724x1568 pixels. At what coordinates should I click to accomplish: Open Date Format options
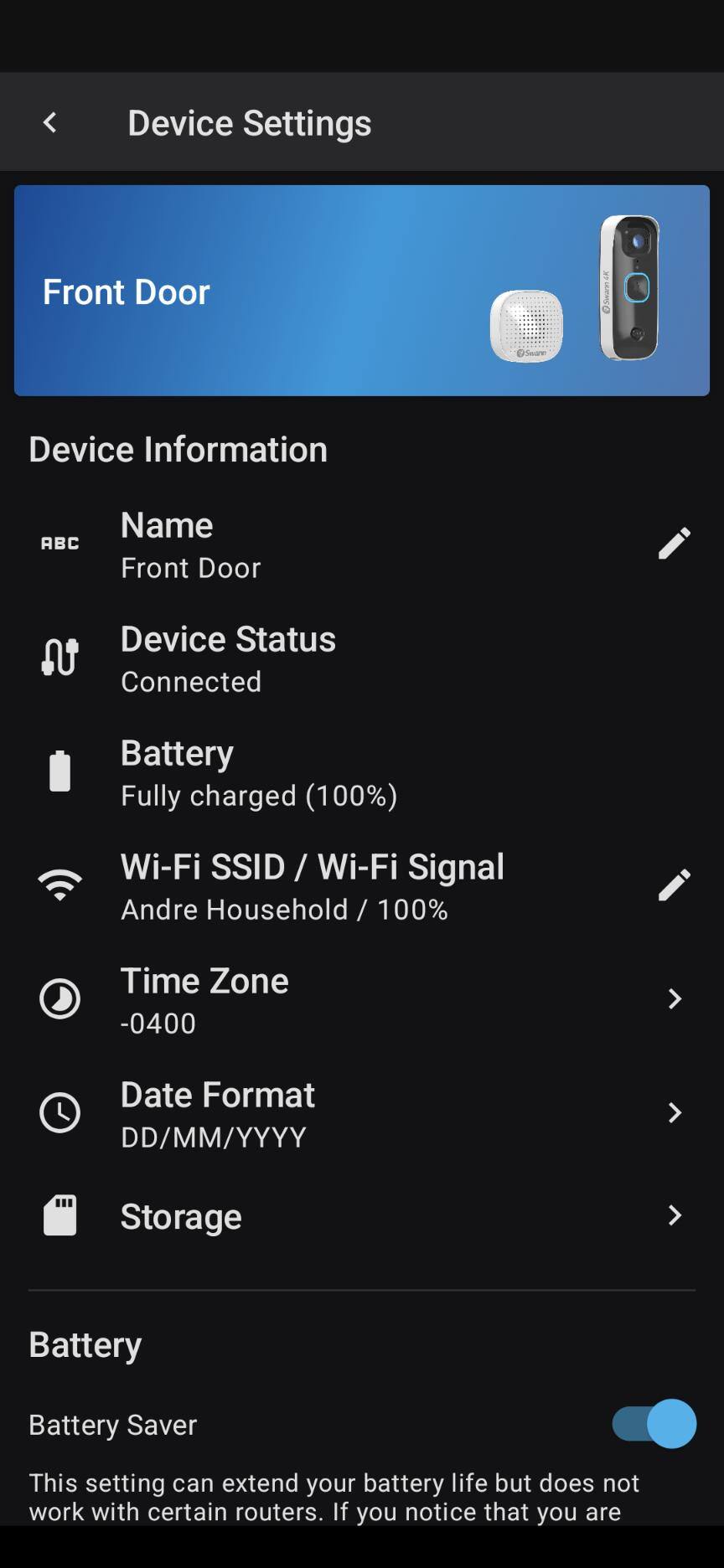pos(360,1113)
